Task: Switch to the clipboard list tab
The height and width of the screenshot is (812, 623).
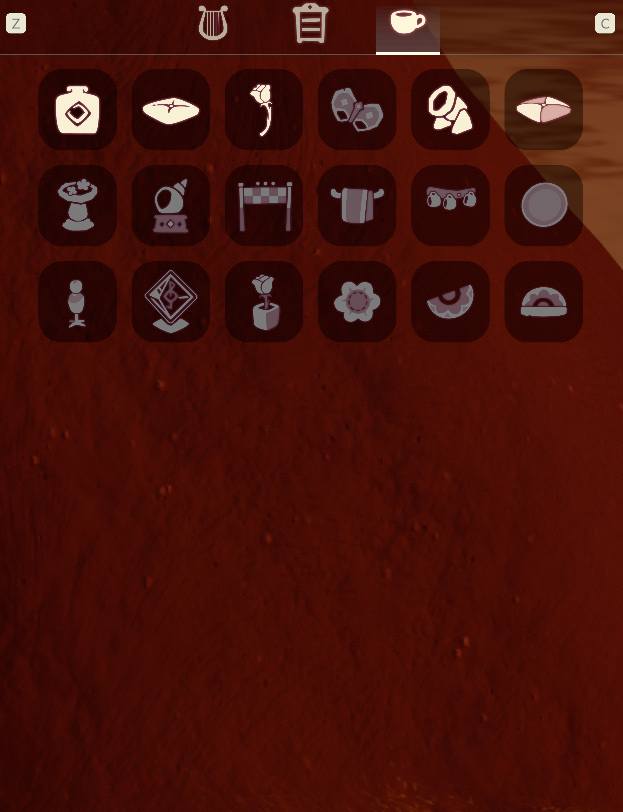Action: 310,24
